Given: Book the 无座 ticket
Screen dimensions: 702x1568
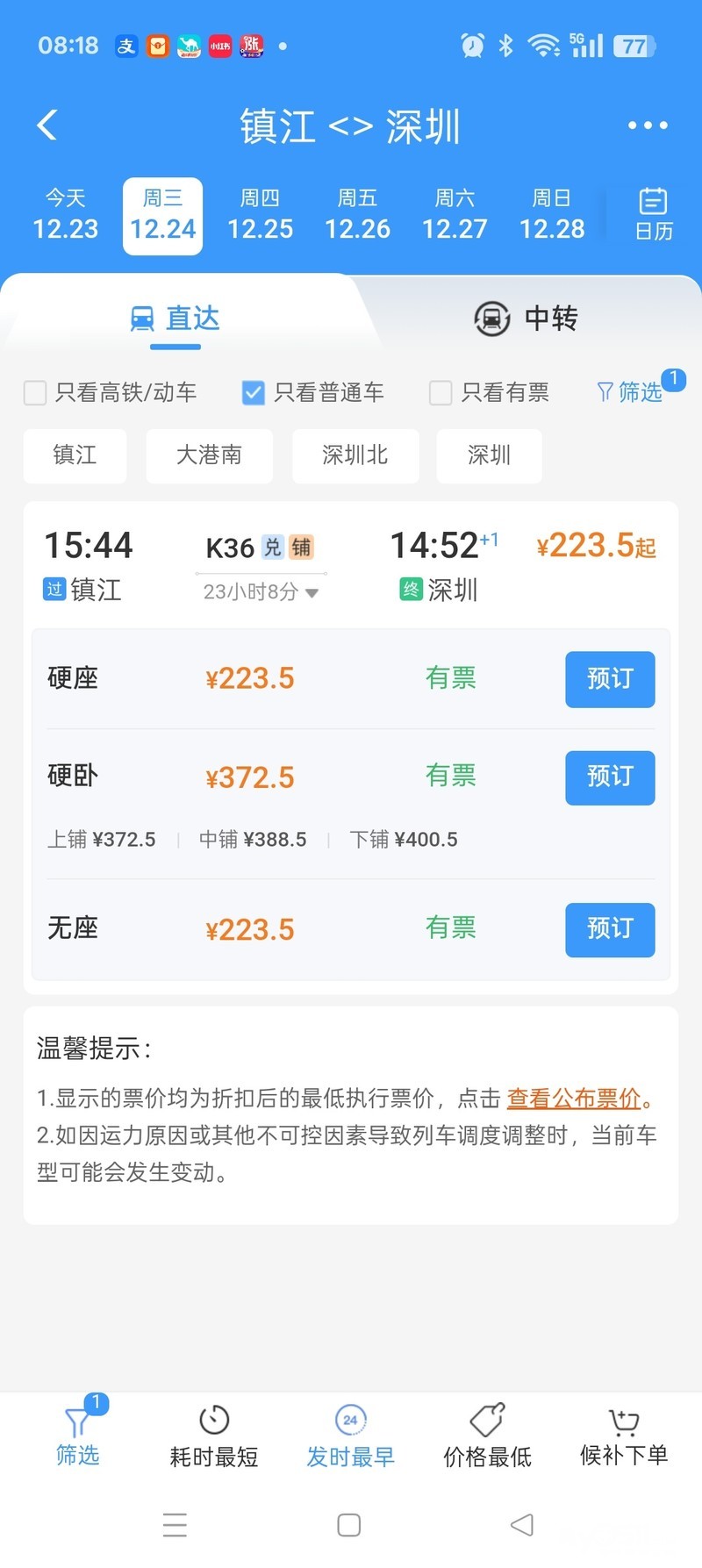Looking at the screenshot, I should point(610,929).
